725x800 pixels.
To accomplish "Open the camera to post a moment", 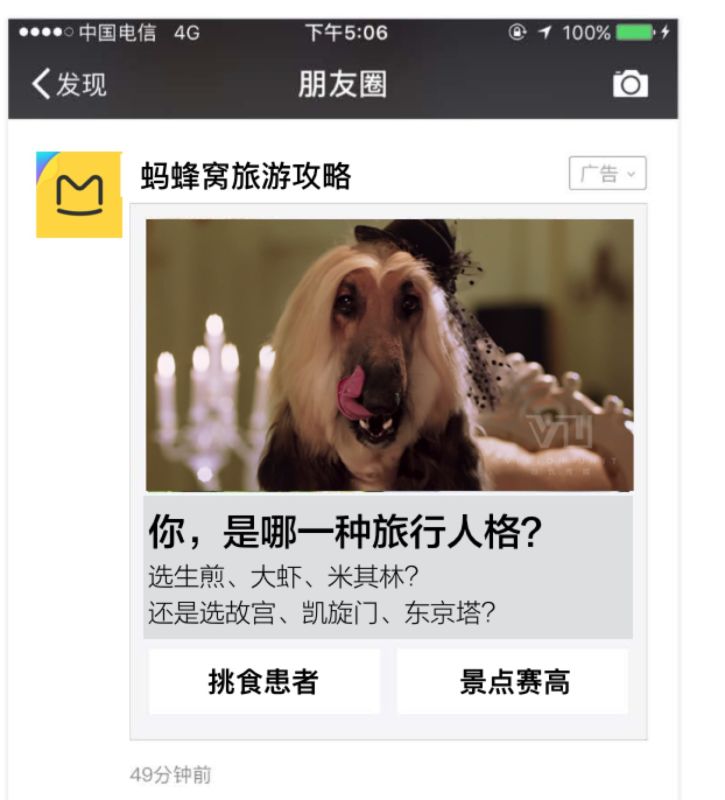I will 630,84.
